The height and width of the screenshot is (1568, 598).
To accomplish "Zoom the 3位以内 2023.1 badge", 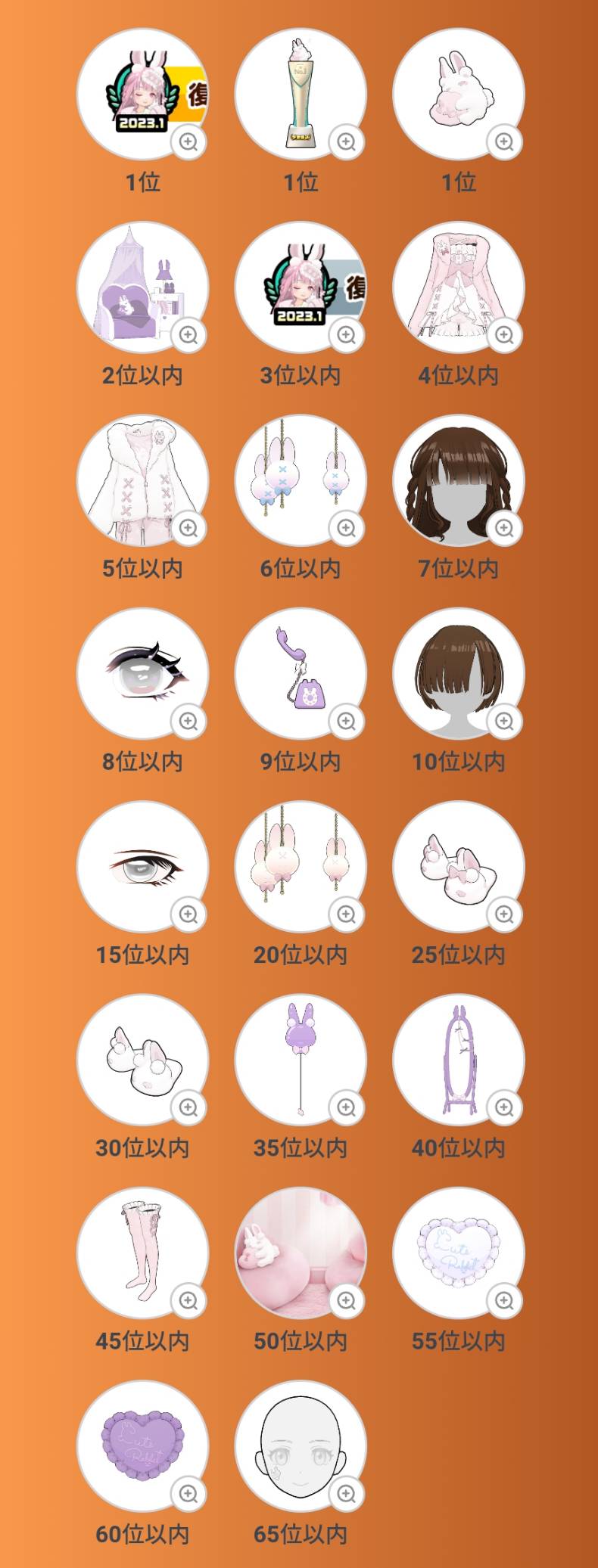I will pyautogui.click(x=347, y=334).
